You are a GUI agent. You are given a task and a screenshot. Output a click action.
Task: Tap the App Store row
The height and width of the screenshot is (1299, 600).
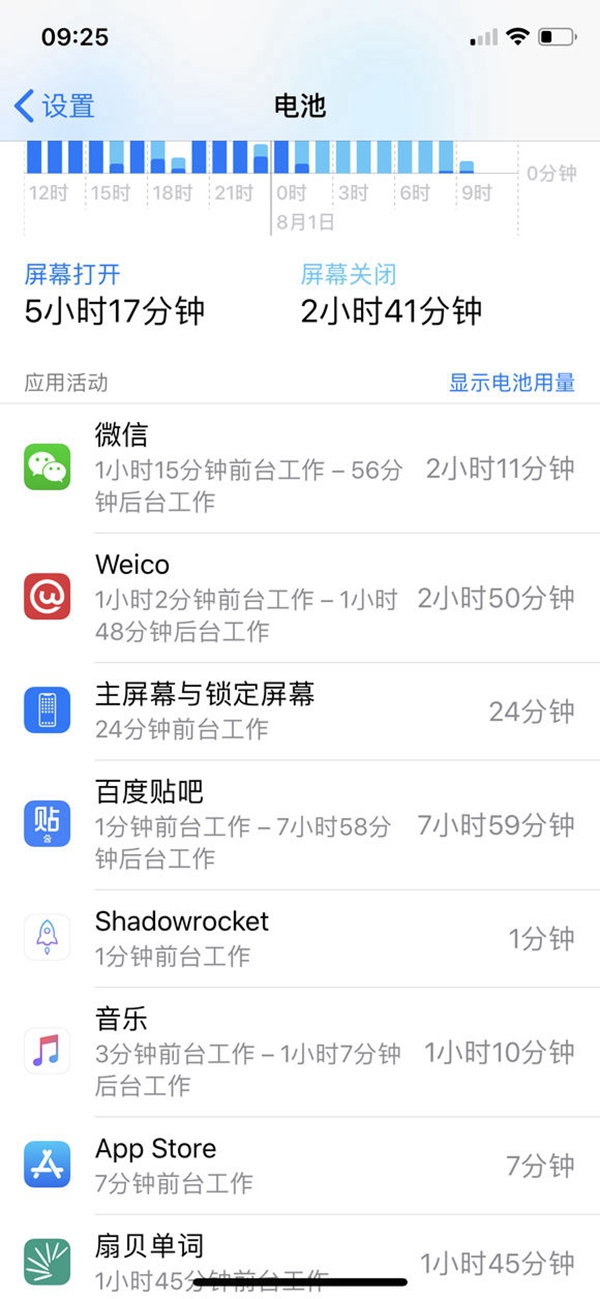300,1165
